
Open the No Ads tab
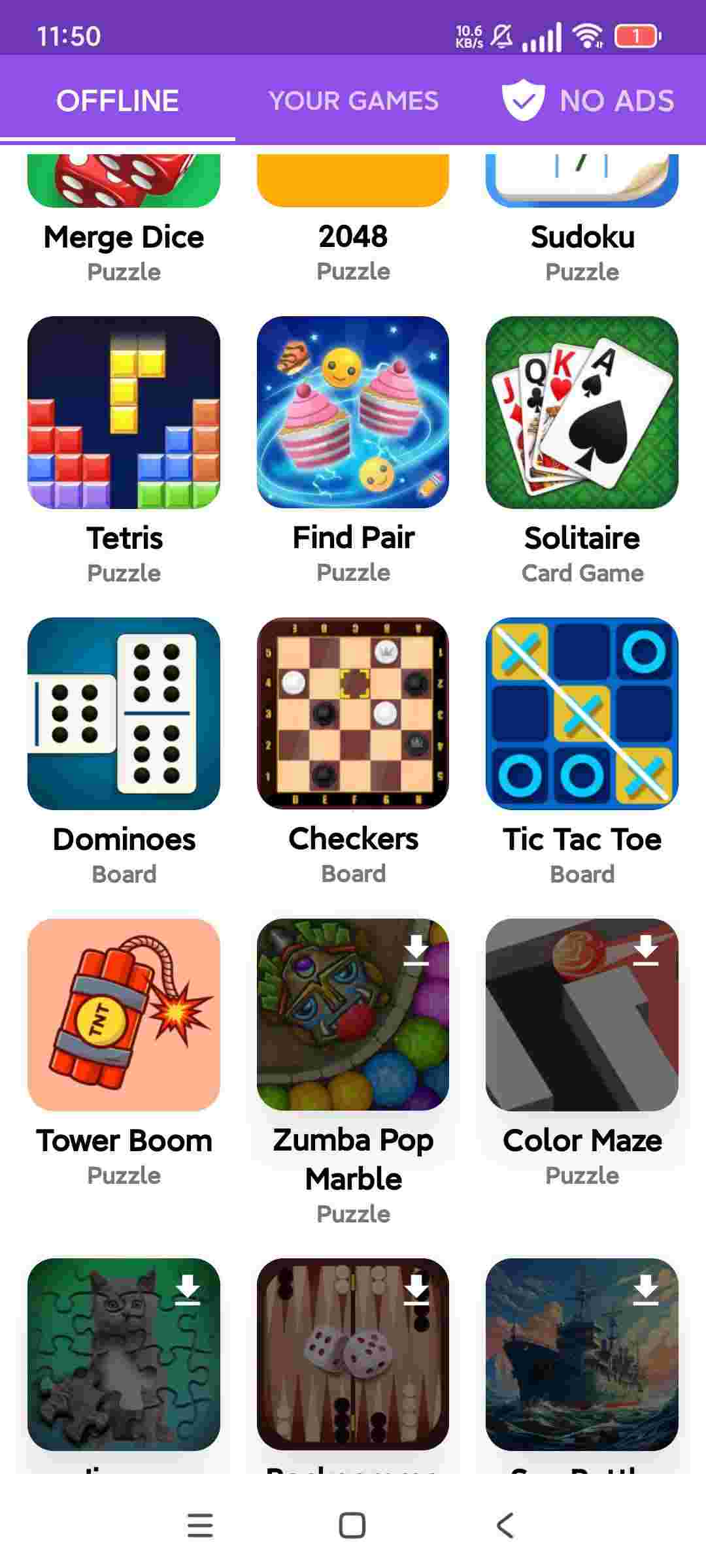pos(588,101)
